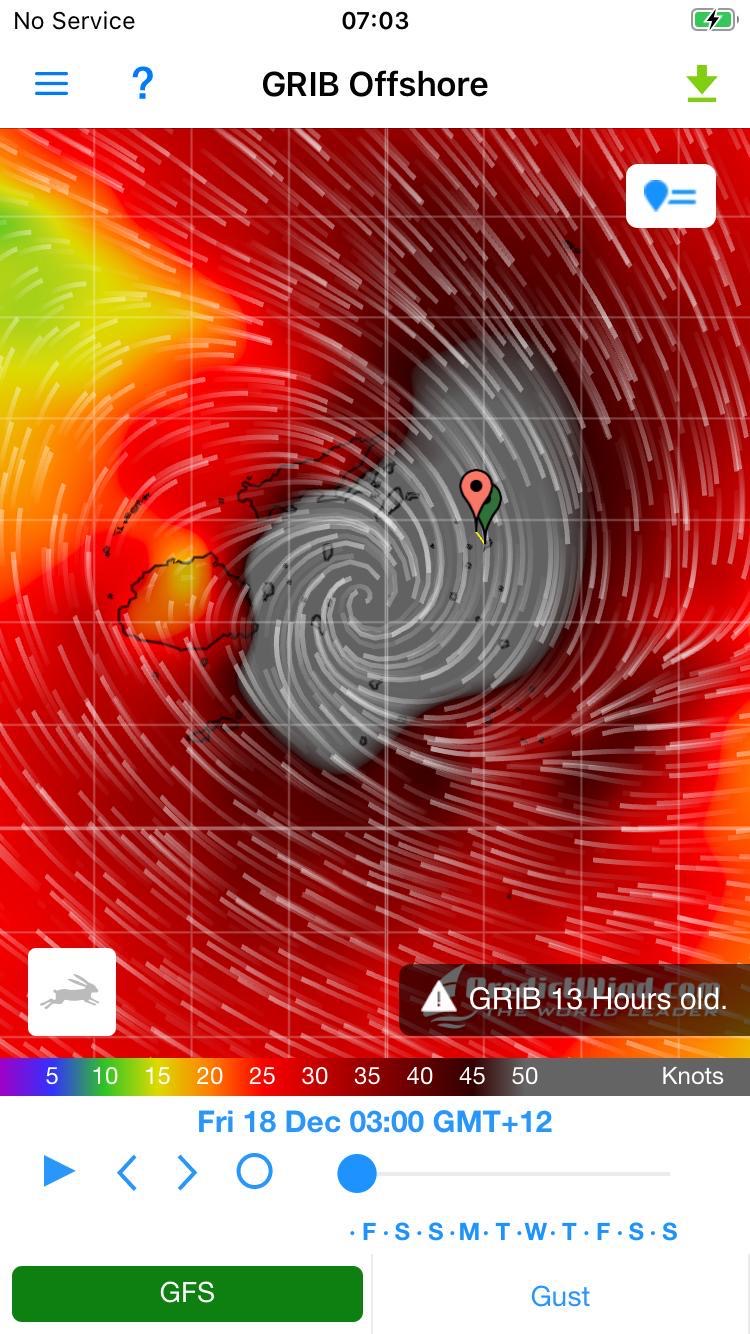
Task: Switch to Gust display
Action: pos(560,1296)
